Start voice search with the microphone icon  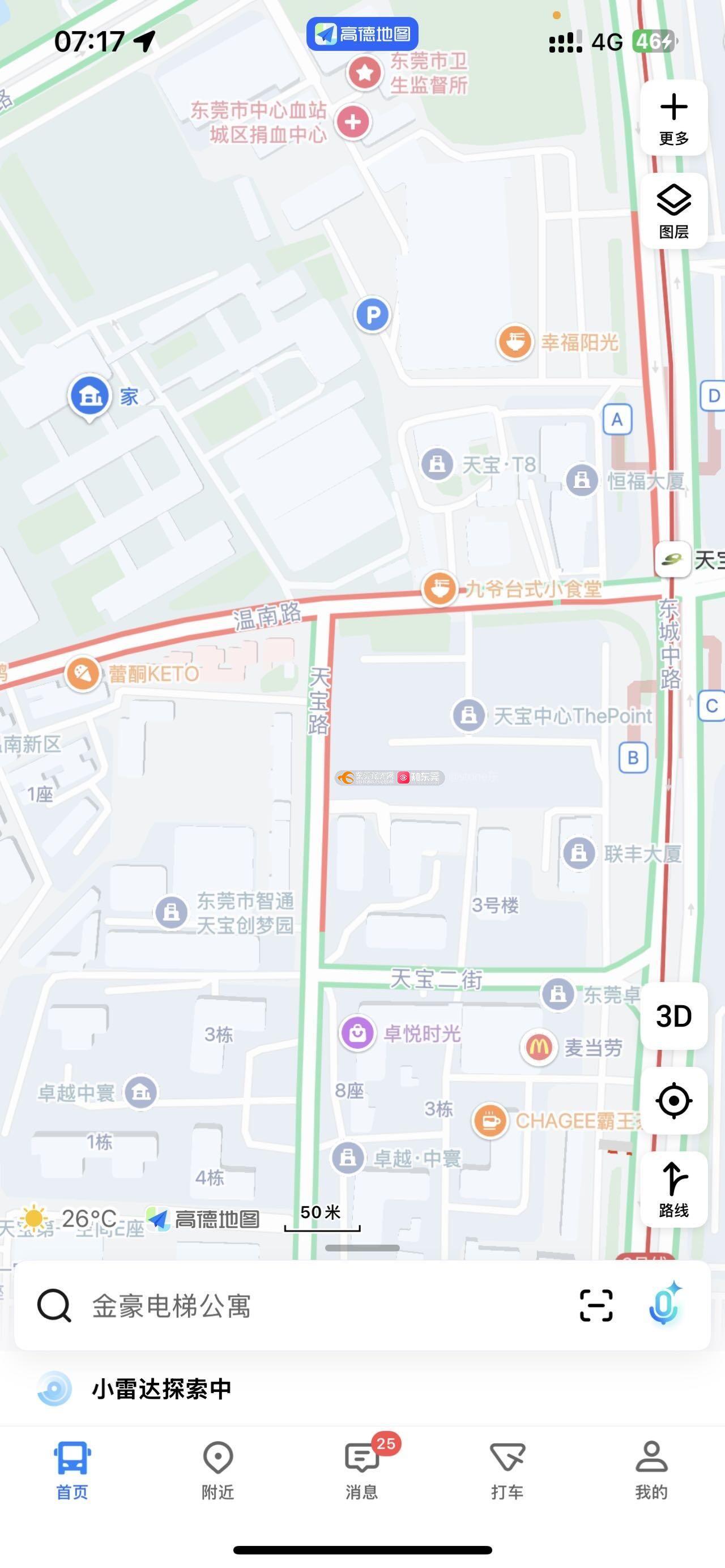click(665, 1305)
